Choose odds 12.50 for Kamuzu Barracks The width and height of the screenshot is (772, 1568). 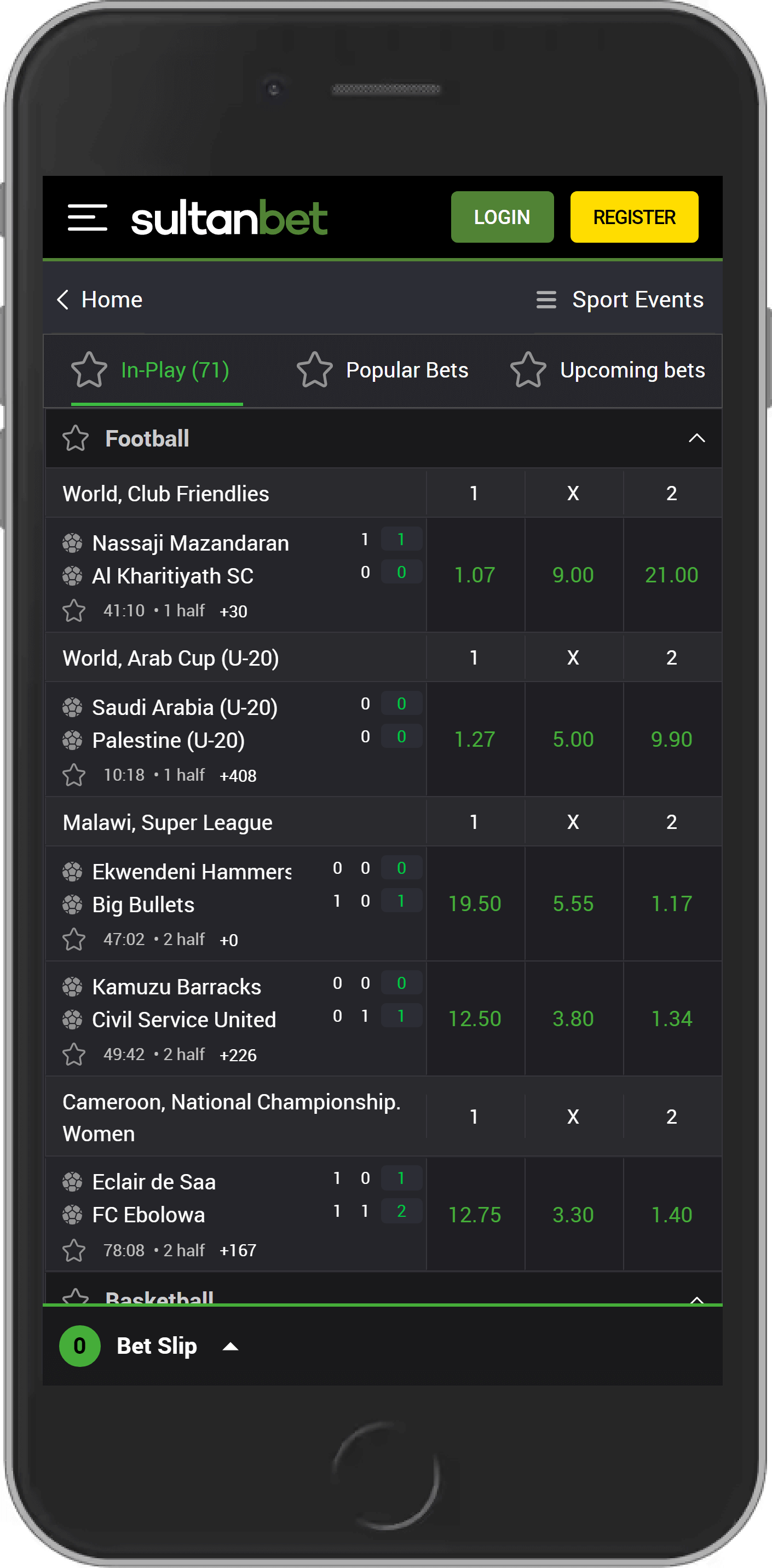(x=475, y=1018)
